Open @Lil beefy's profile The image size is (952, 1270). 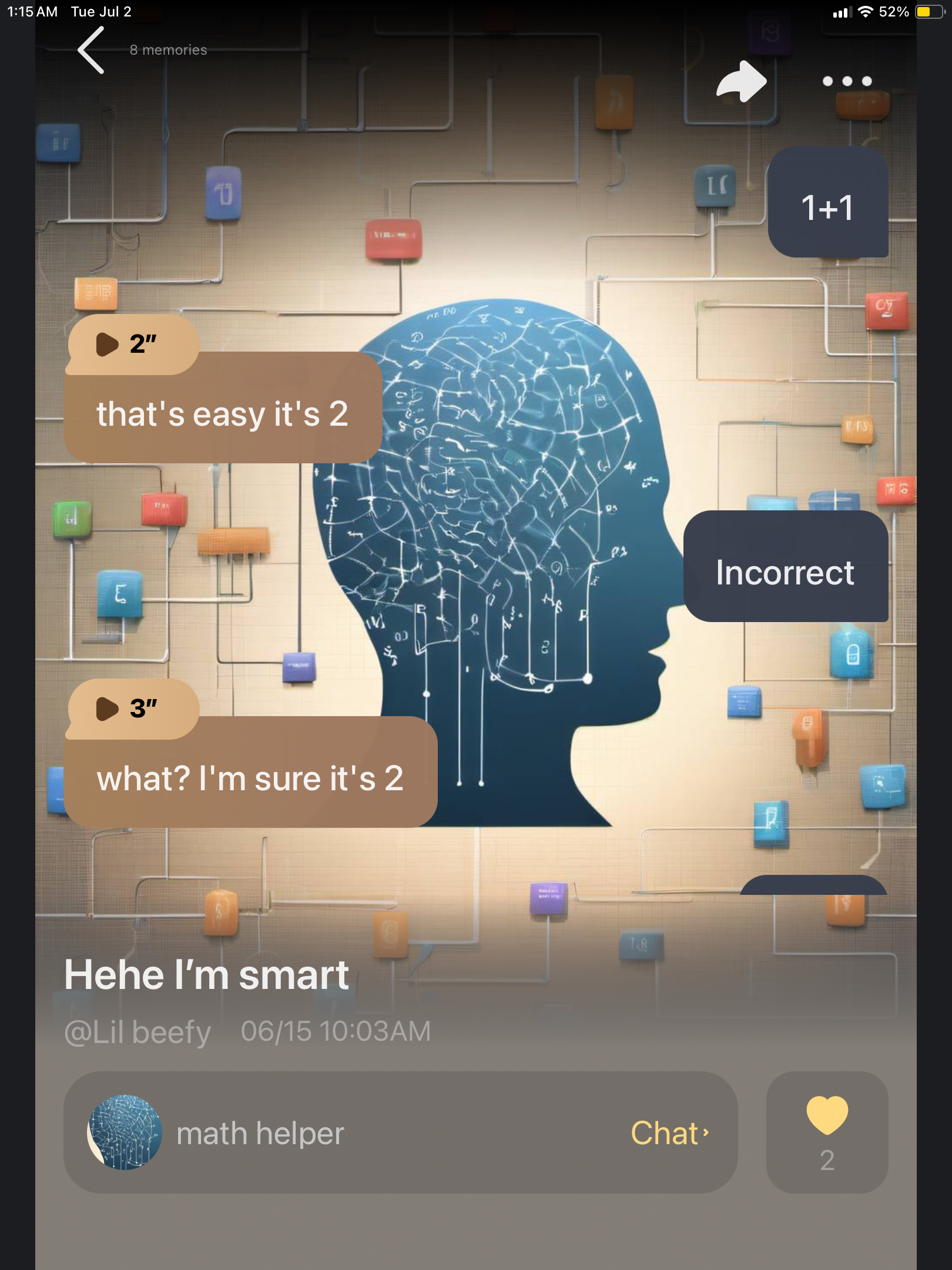(138, 1032)
